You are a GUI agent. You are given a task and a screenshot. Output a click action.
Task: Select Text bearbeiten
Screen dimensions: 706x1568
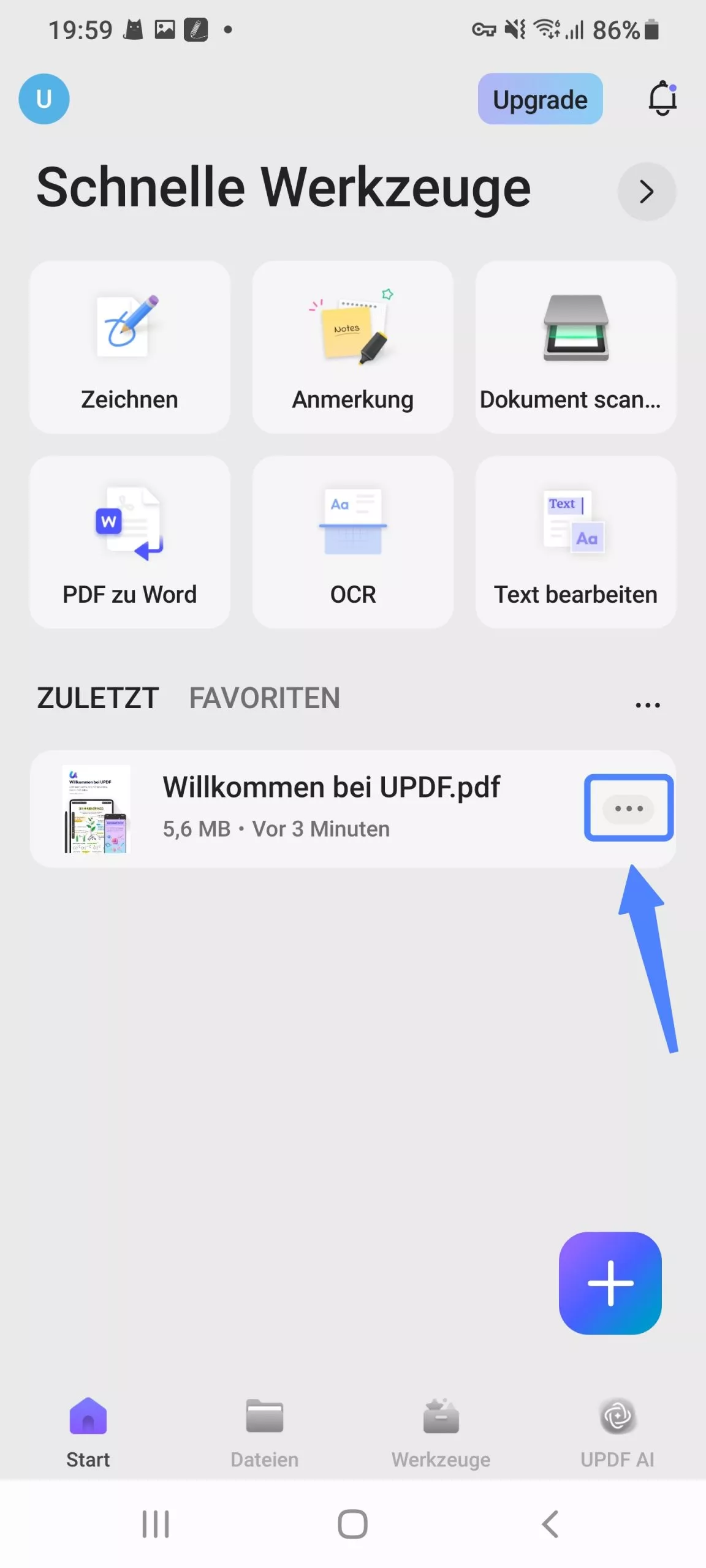(x=575, y=542)
